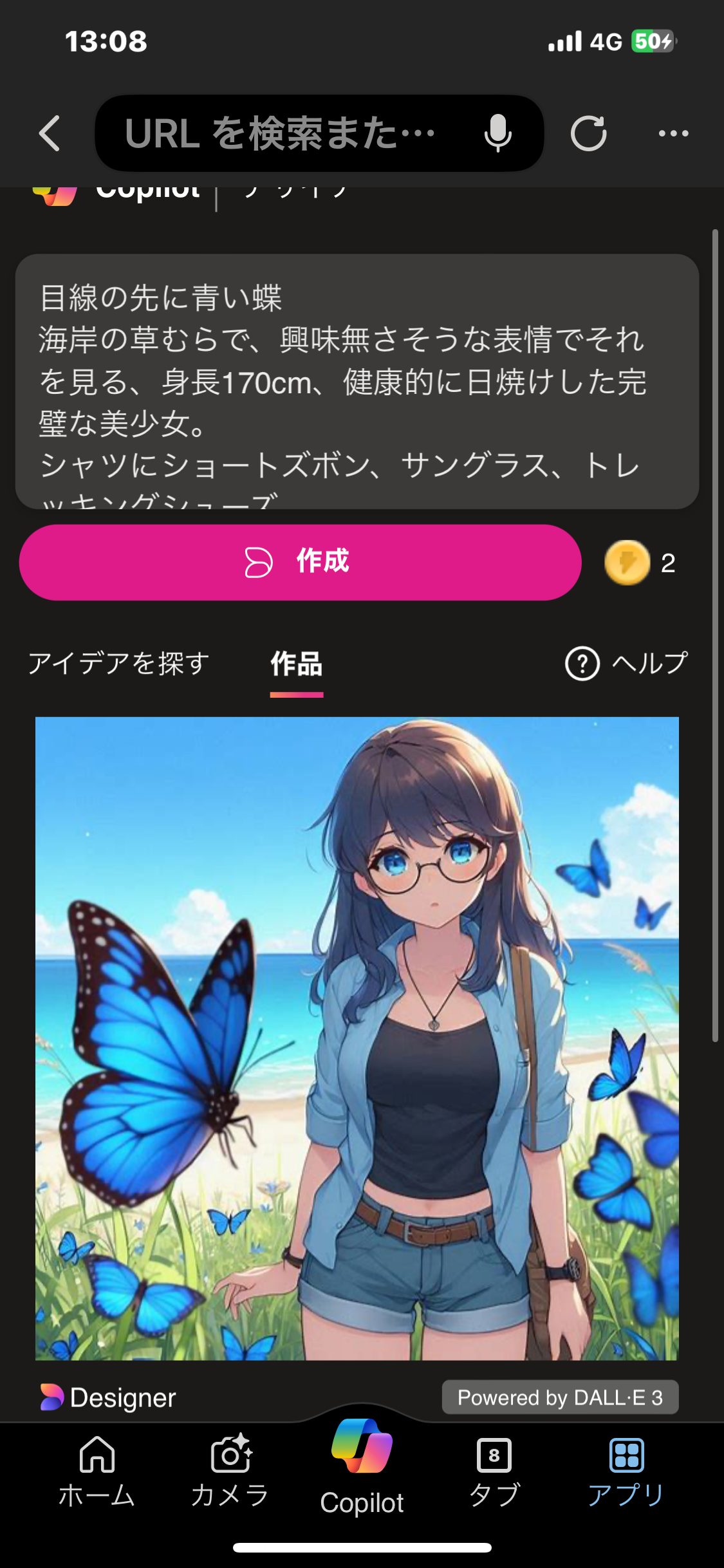Open the three-dot overflow menu
This screenshot has width=724, height=1568.
click(673, 134)
